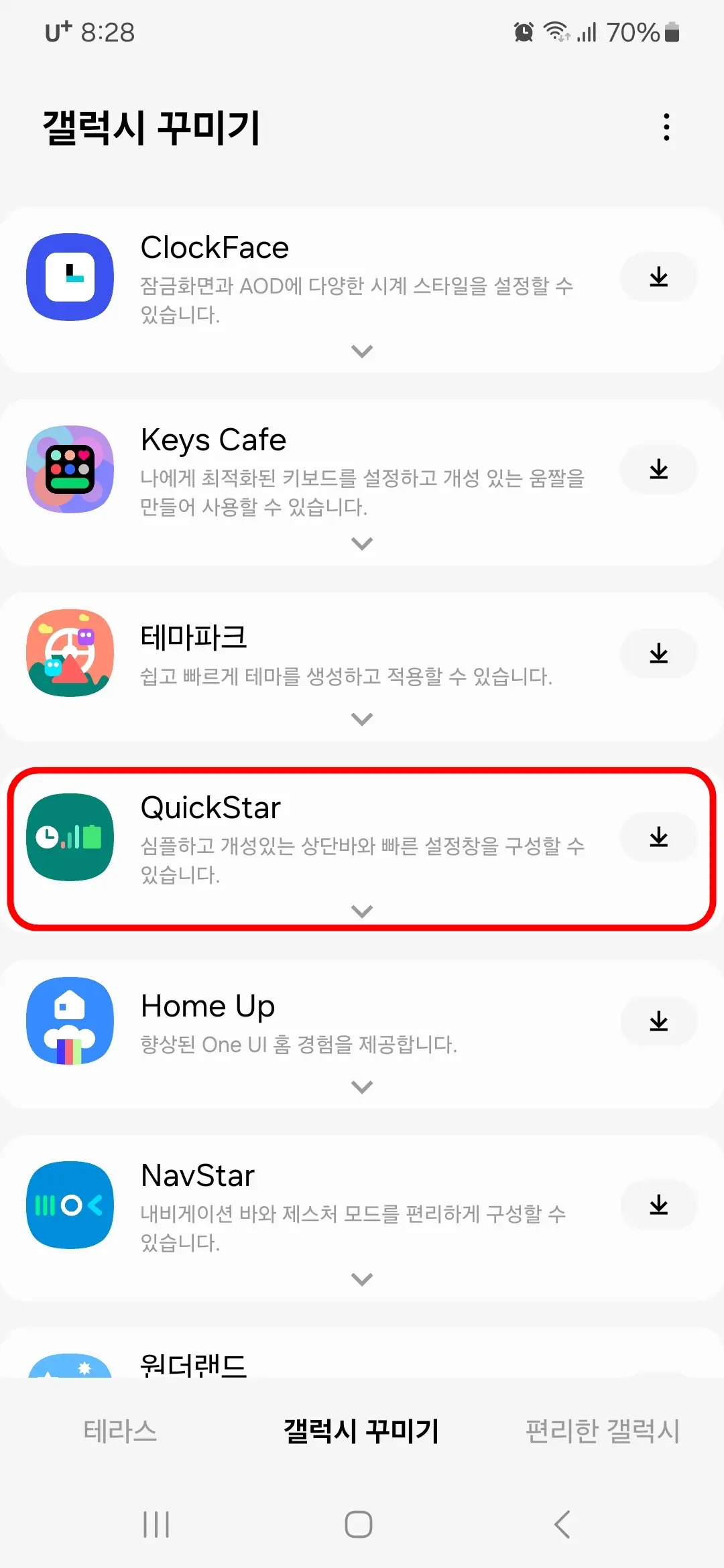Expand the NavStar description chevron

click(362, 1278)
